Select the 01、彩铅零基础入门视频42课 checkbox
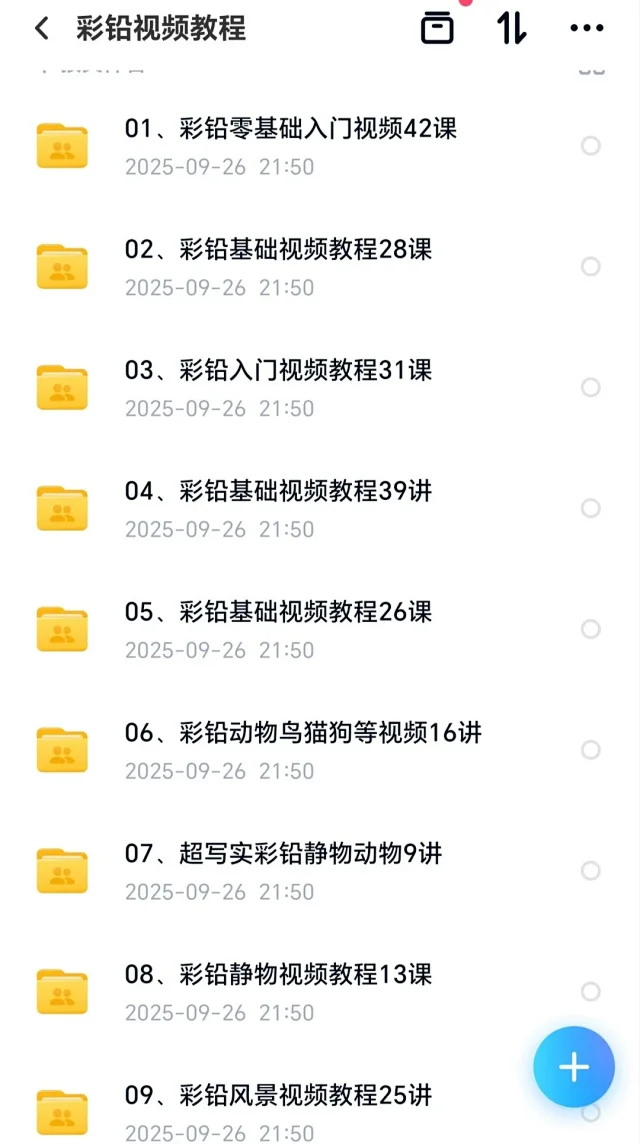The width and height of the screenshot is (640, 1144). click(591, 146)
